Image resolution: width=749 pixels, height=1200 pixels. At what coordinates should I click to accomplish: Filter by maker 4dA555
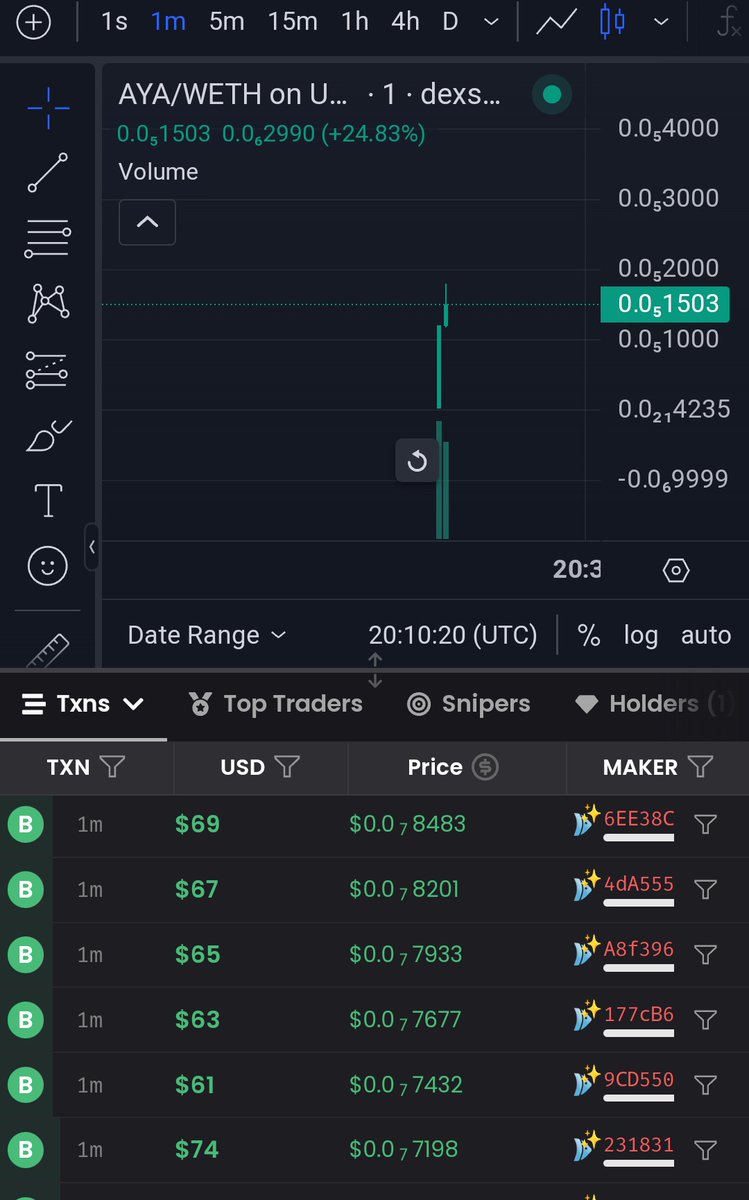pyautogui.click(x=705, y=889)
